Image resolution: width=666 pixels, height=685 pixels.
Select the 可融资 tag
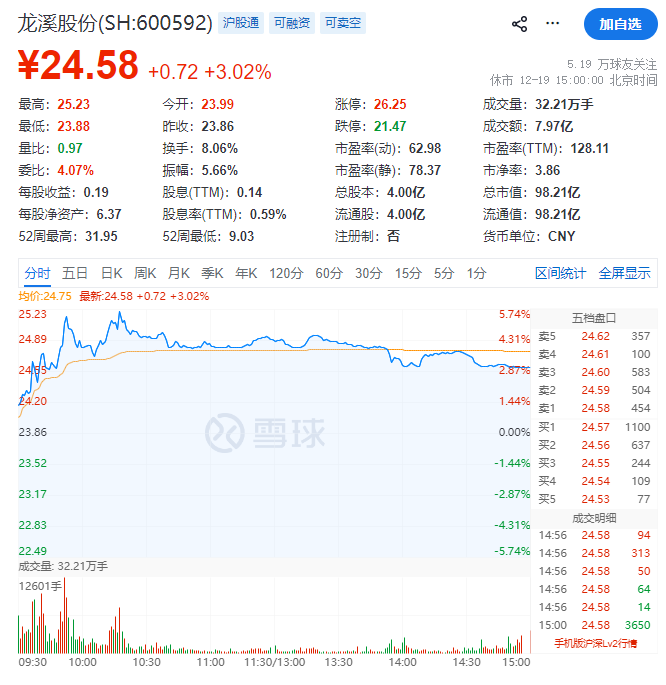click(291, 22)
